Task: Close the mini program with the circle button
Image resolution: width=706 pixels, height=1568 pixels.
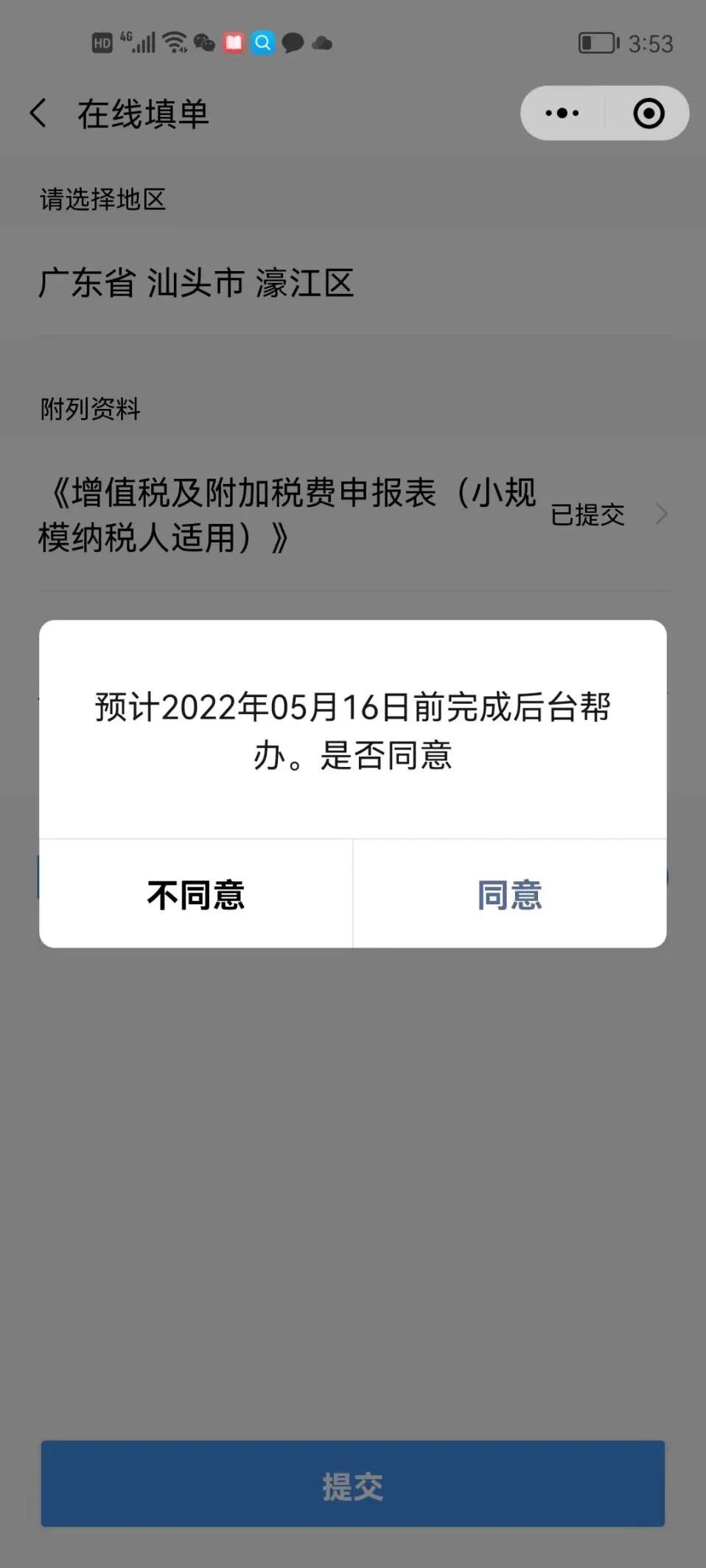Action: coord(649,113)
